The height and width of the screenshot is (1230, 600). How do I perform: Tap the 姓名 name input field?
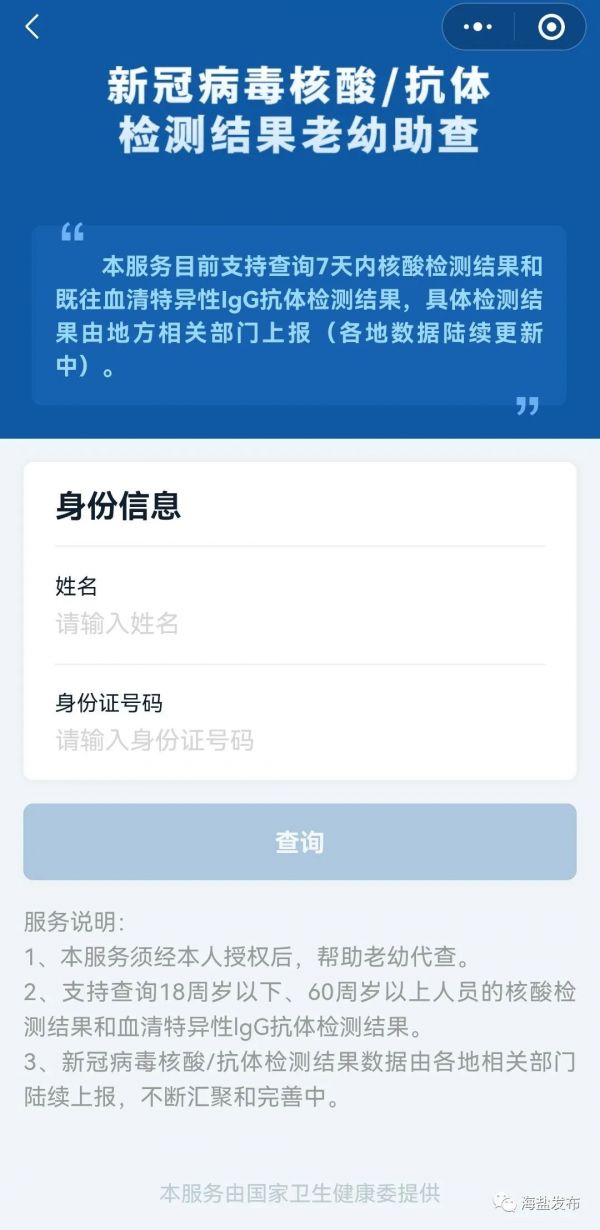pos(298,625)
